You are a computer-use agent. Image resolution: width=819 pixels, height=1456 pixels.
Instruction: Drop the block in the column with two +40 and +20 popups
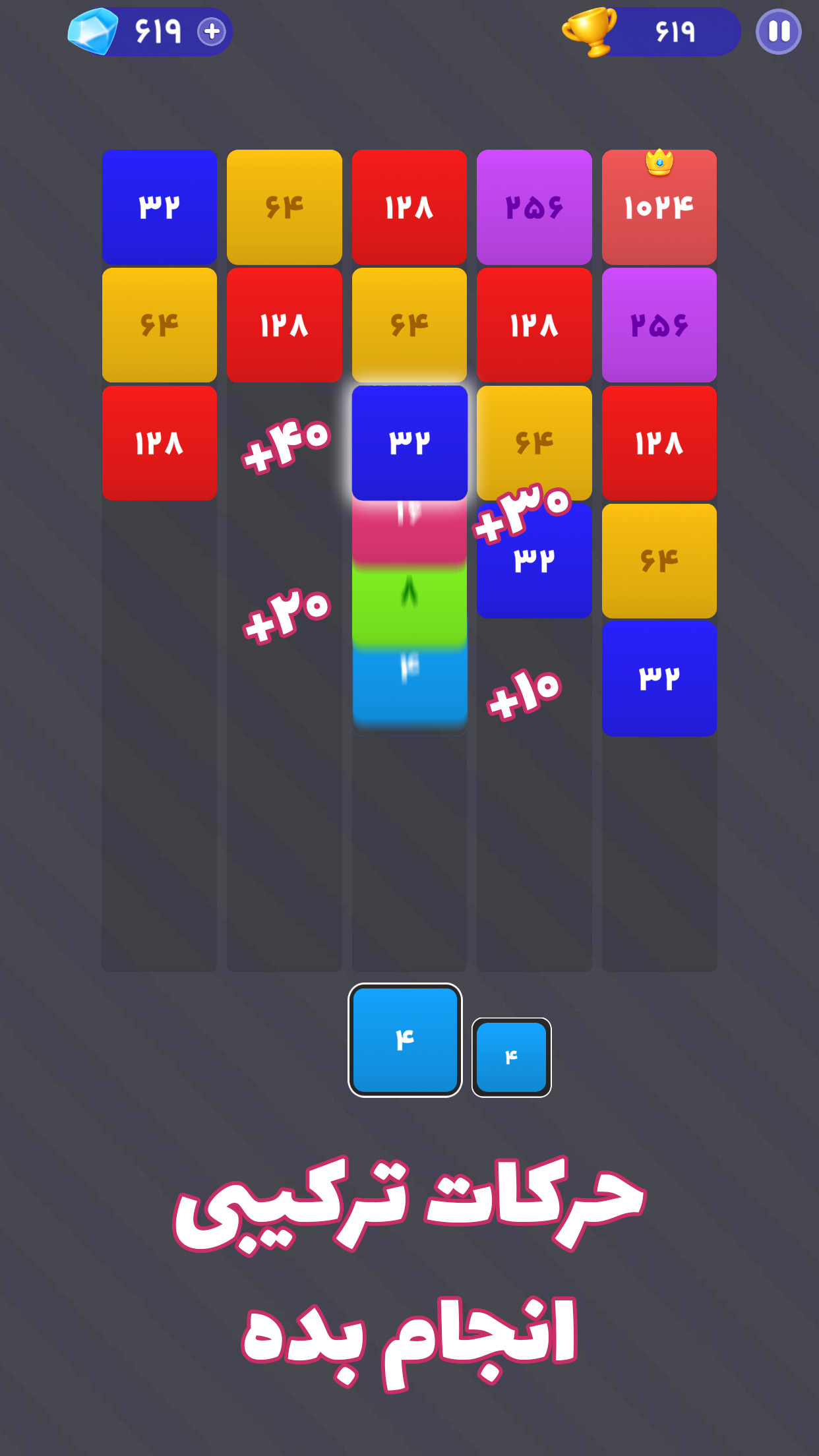pos(284,725)
